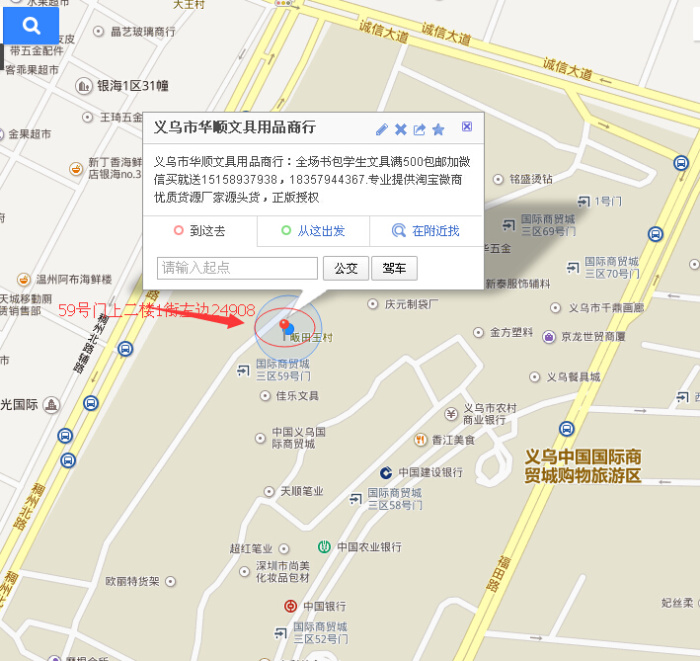Select the 从这出发 tab
This screenshot has width=700, height=661.
coord(313,231)
